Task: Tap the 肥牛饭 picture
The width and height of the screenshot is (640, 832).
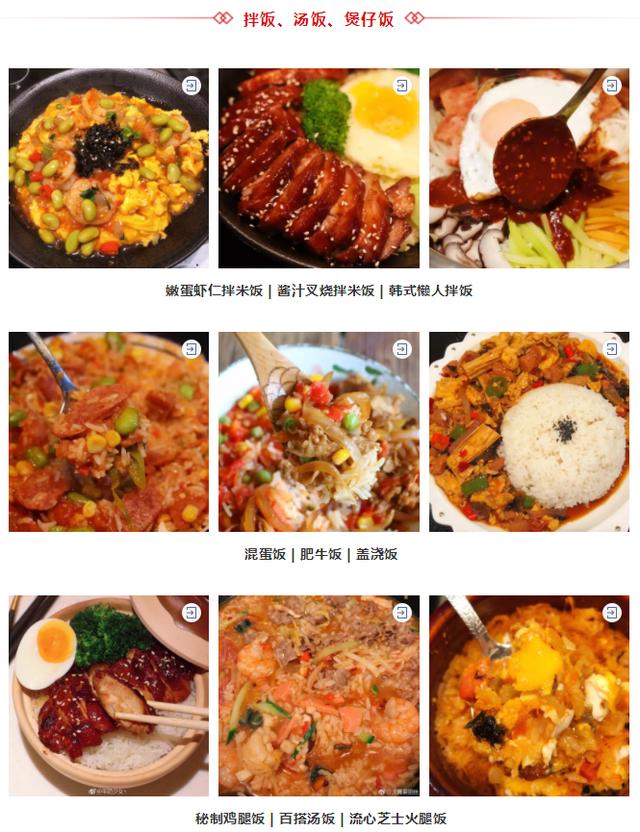Action: click(319, 432)
